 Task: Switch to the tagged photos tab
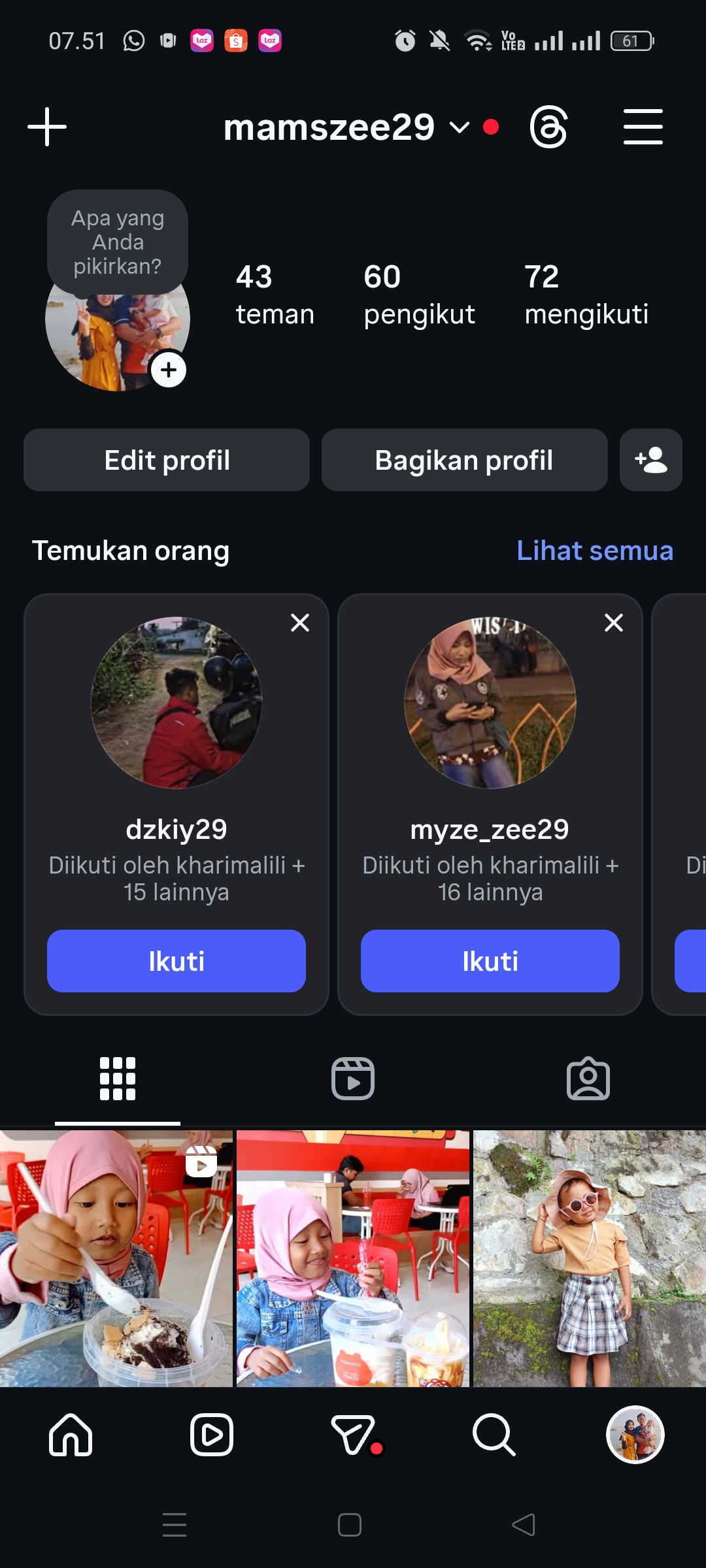[588, 1079]
